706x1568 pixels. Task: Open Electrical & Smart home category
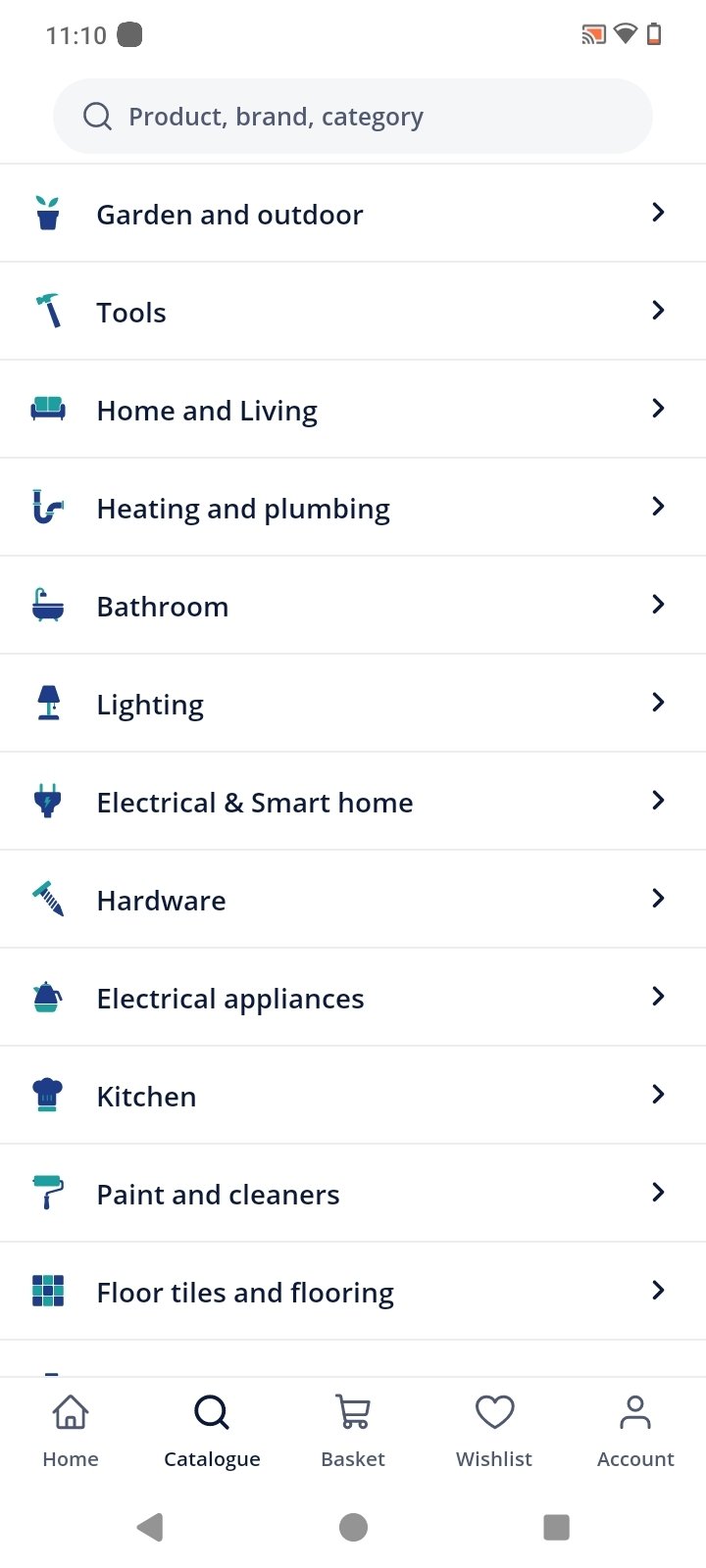[x=353, y=802]
